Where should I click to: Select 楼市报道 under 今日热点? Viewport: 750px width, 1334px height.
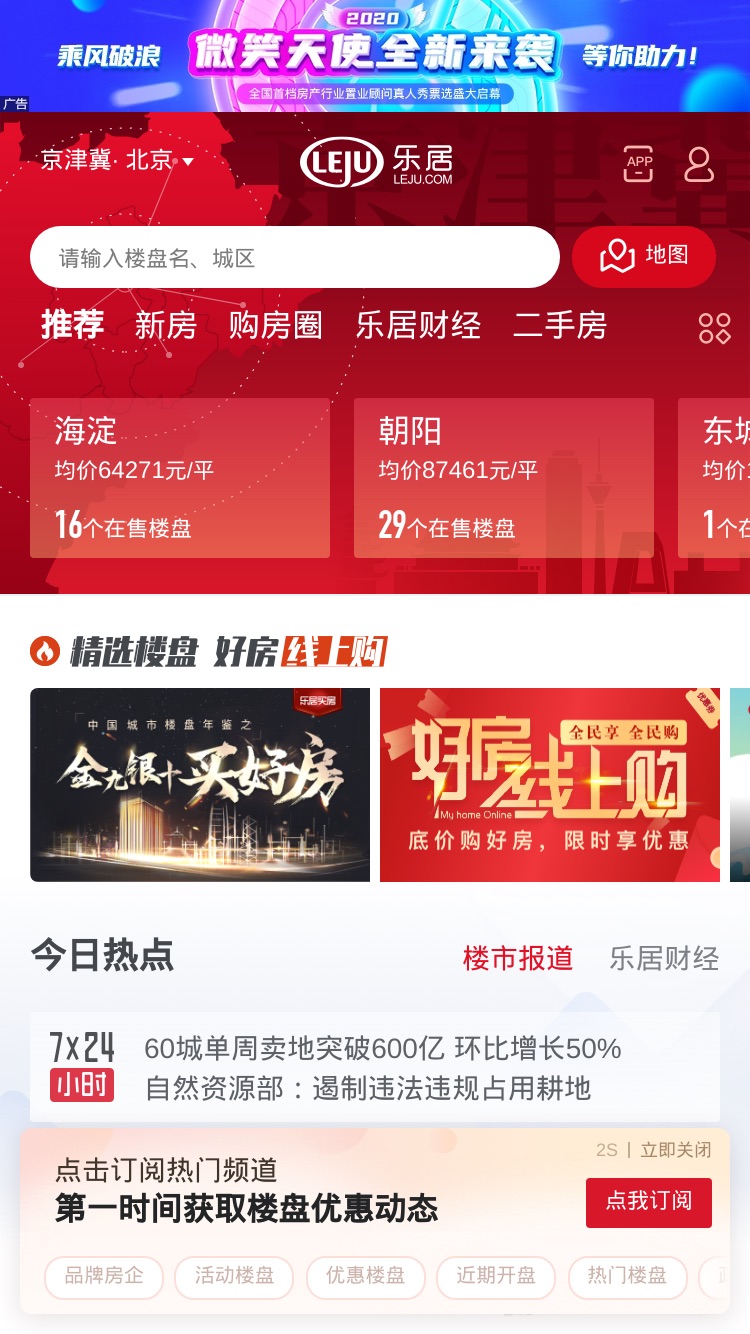(518, 958)
